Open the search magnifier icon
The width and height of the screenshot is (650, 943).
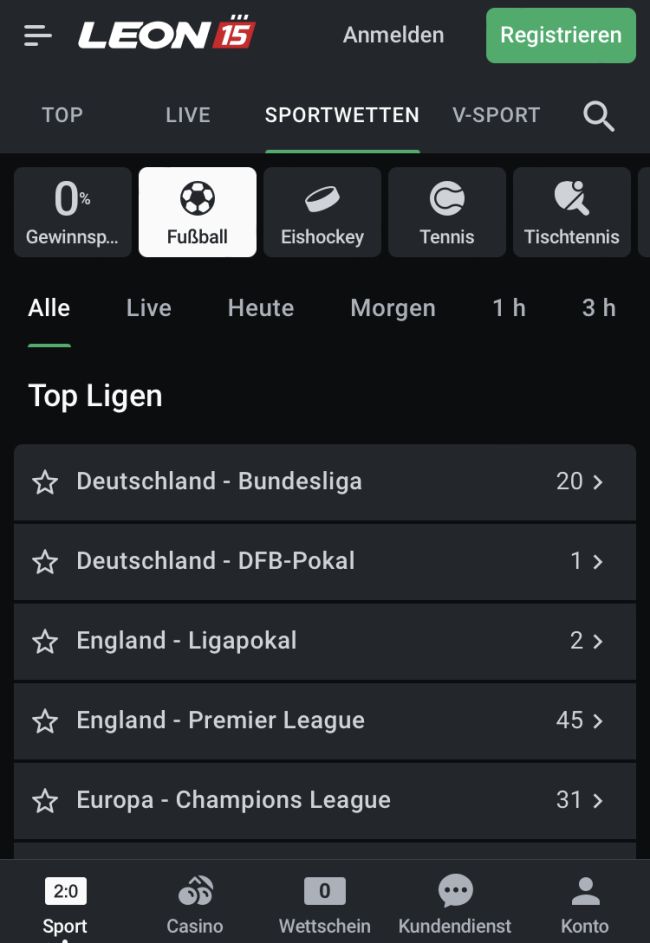click(x=598, y=116)
